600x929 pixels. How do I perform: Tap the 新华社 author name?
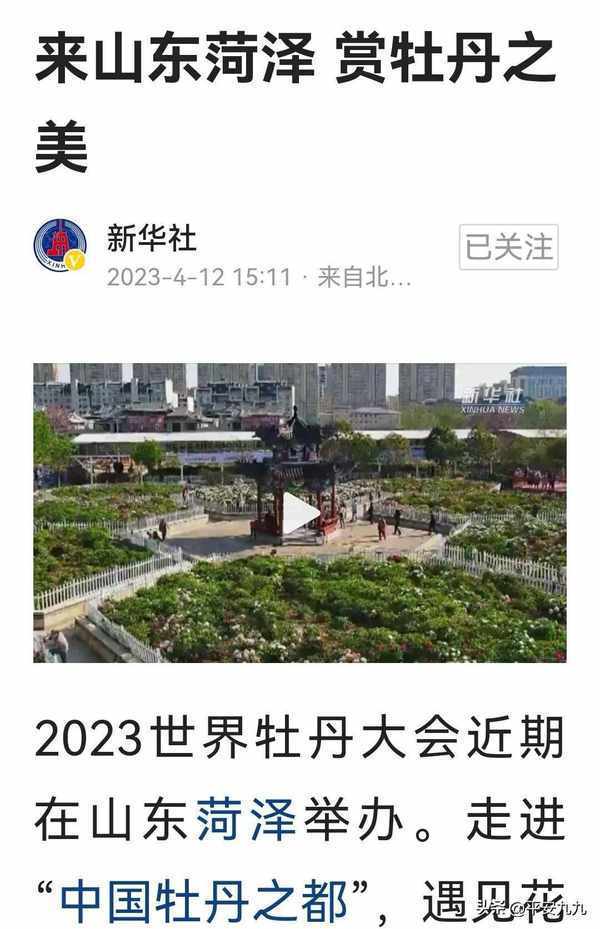tap(152, 238)
